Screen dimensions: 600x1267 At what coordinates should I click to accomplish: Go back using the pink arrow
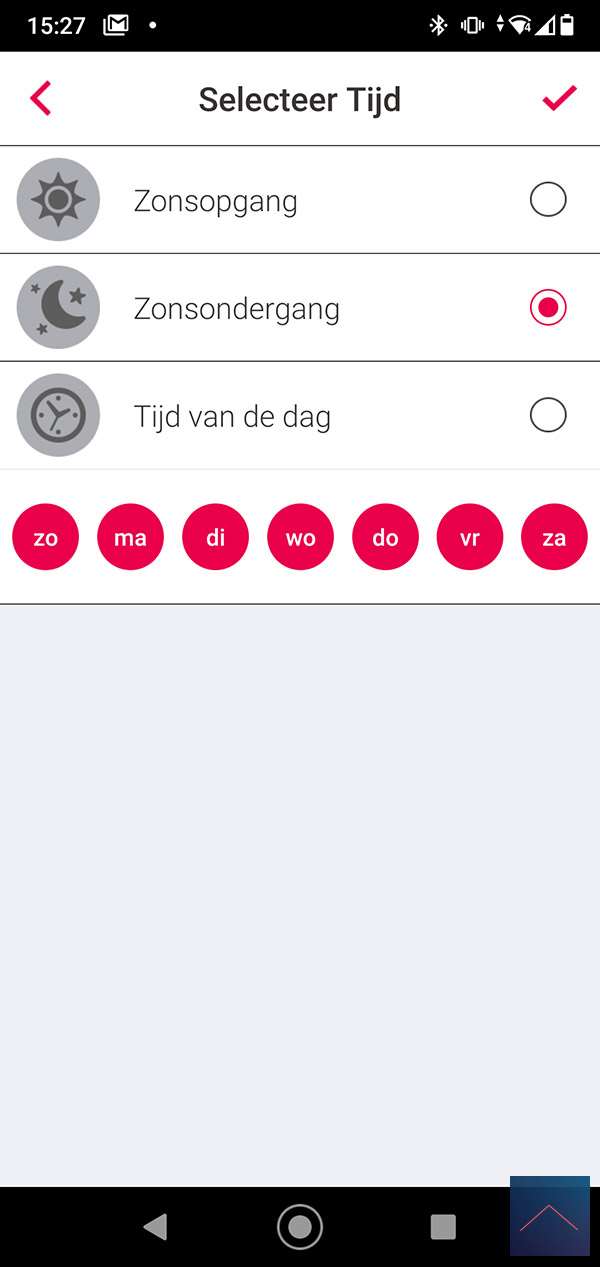click(x=40, y=99)
